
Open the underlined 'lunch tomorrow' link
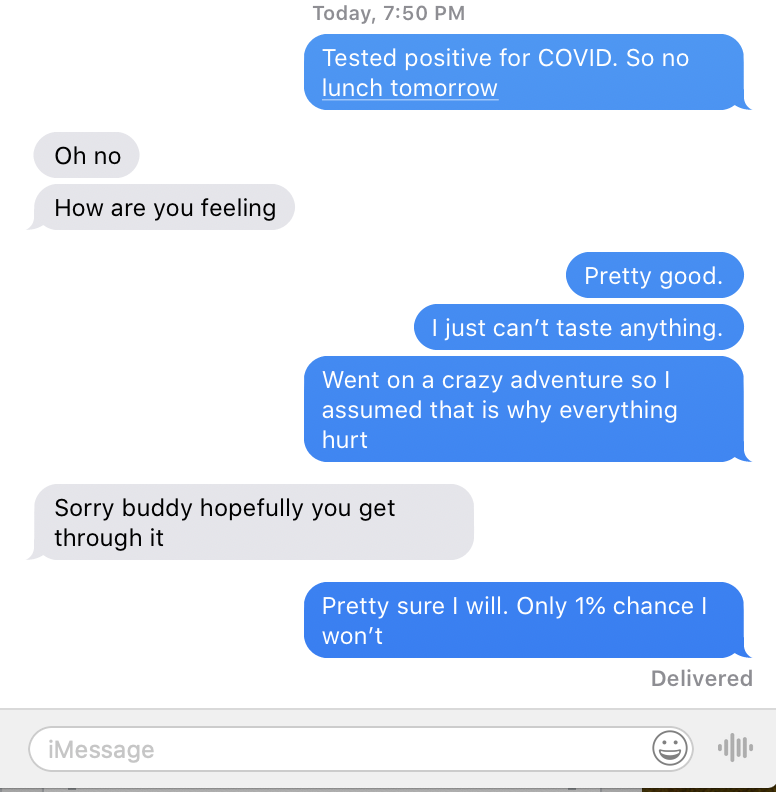pyautogui.click(x=409, y=88)
